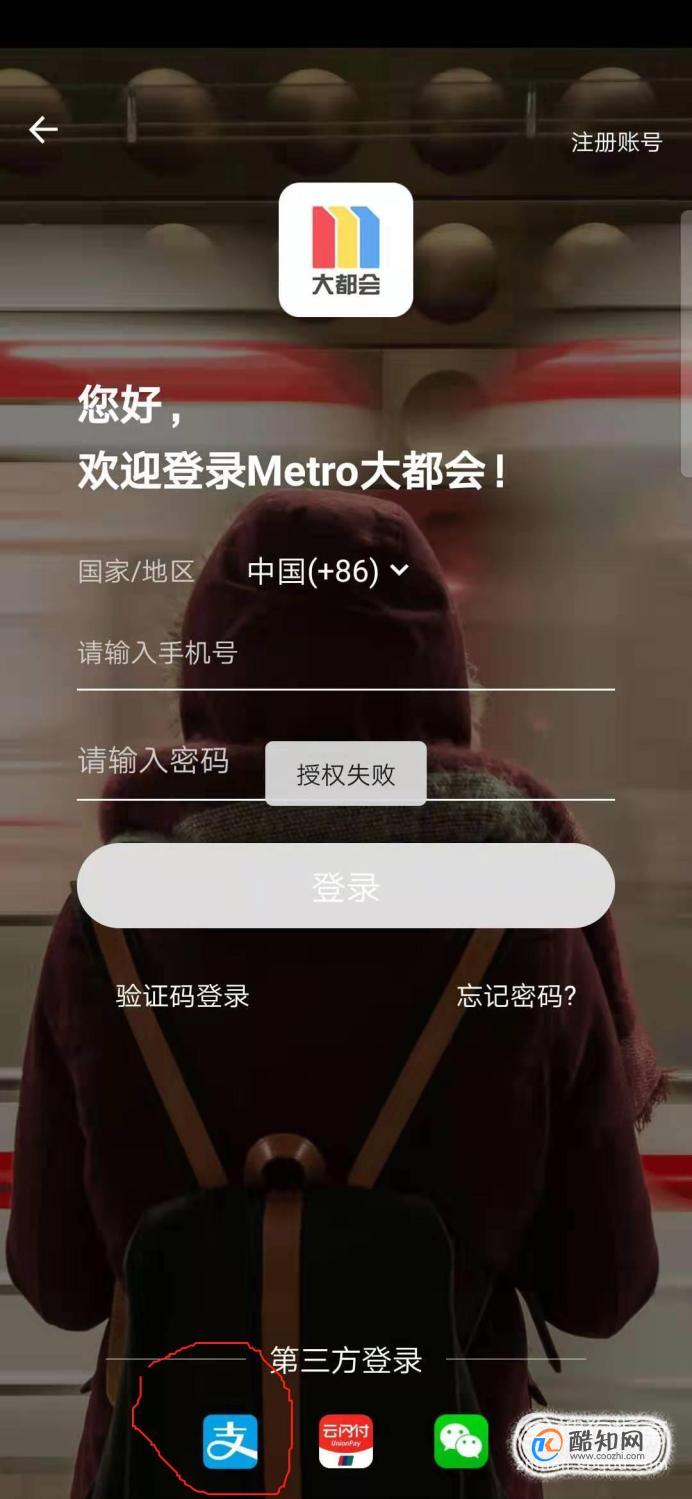Open 忘记密码? to reset password
This screenshot has height=1499, width=692.
pos(516,996)
